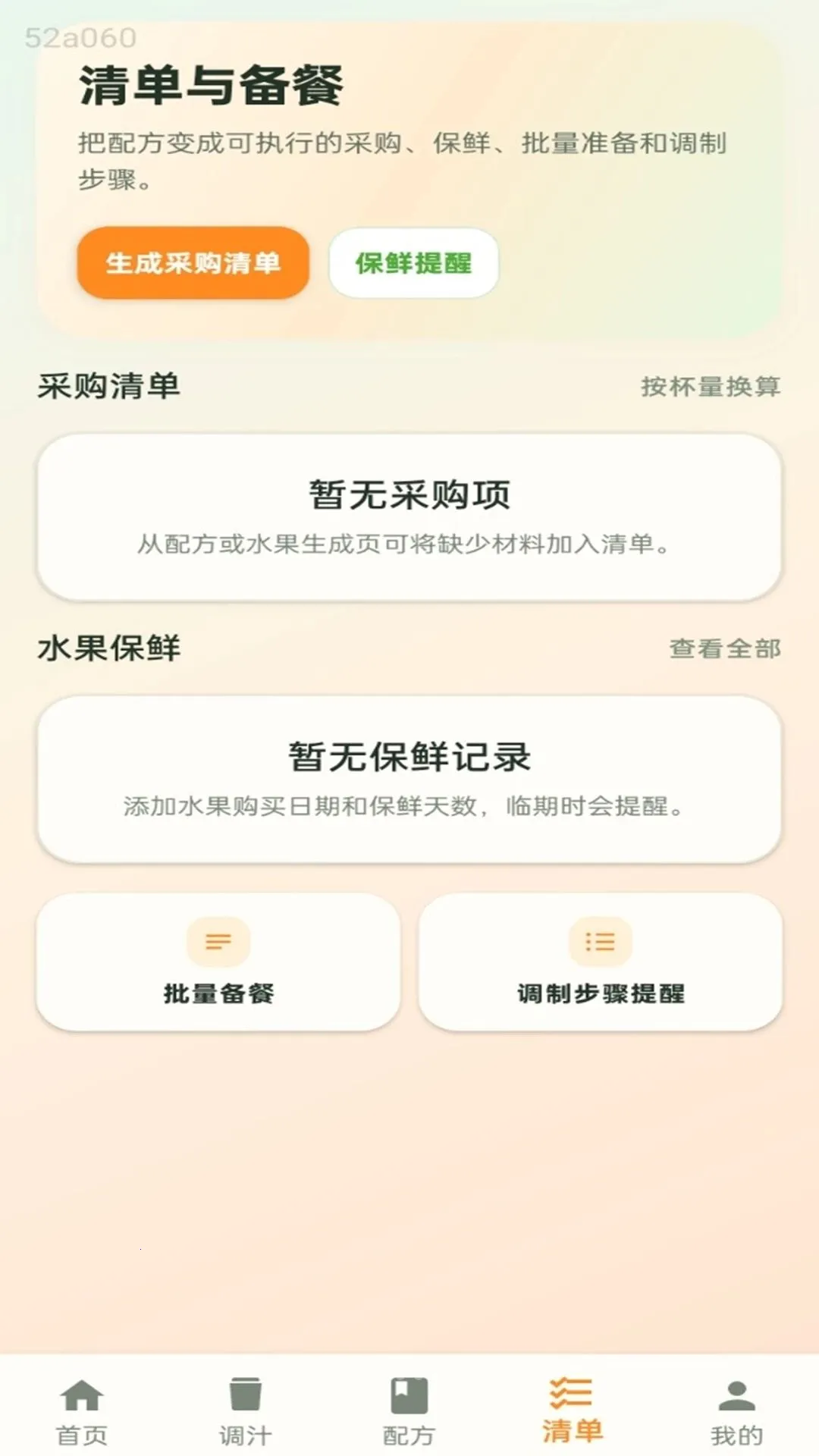Image resolution: width=819 pixels, height=1456 pixels.
Task: Open the 调制步骤提醒 card
Action: (601, 962)
